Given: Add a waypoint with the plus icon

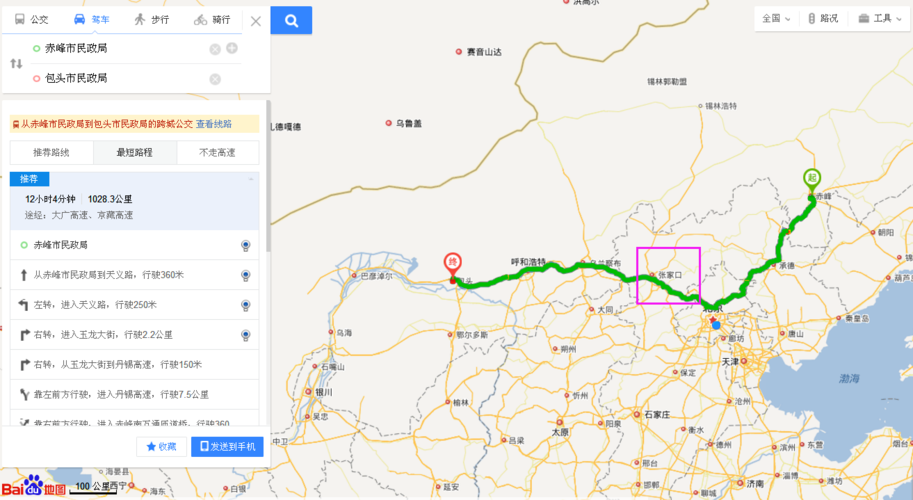Looking at the screenshot, I should 232,48.
